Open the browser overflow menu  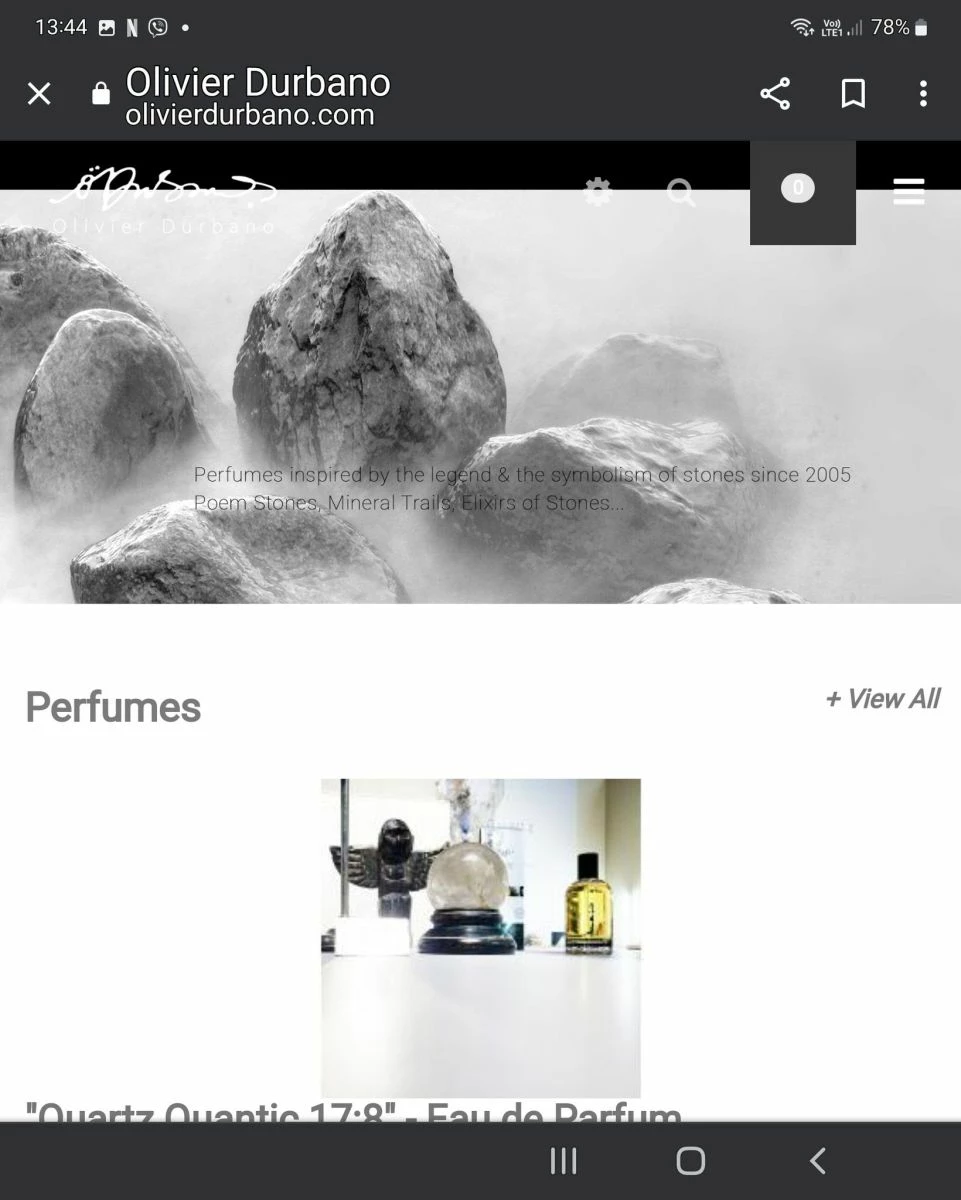[923, 94]
